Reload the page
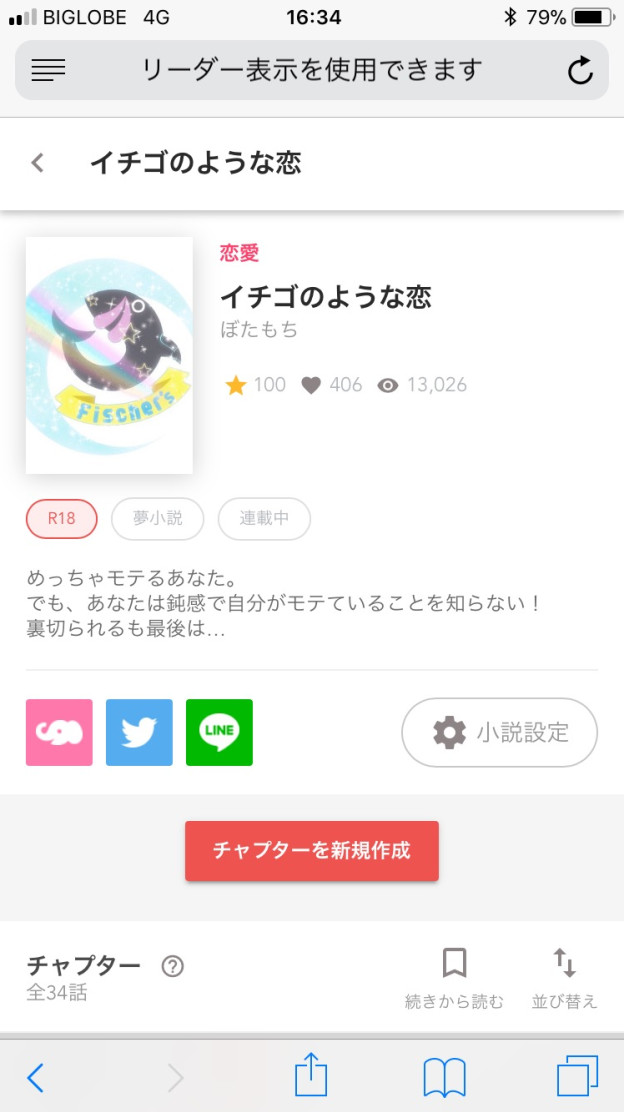 point(579,70)
